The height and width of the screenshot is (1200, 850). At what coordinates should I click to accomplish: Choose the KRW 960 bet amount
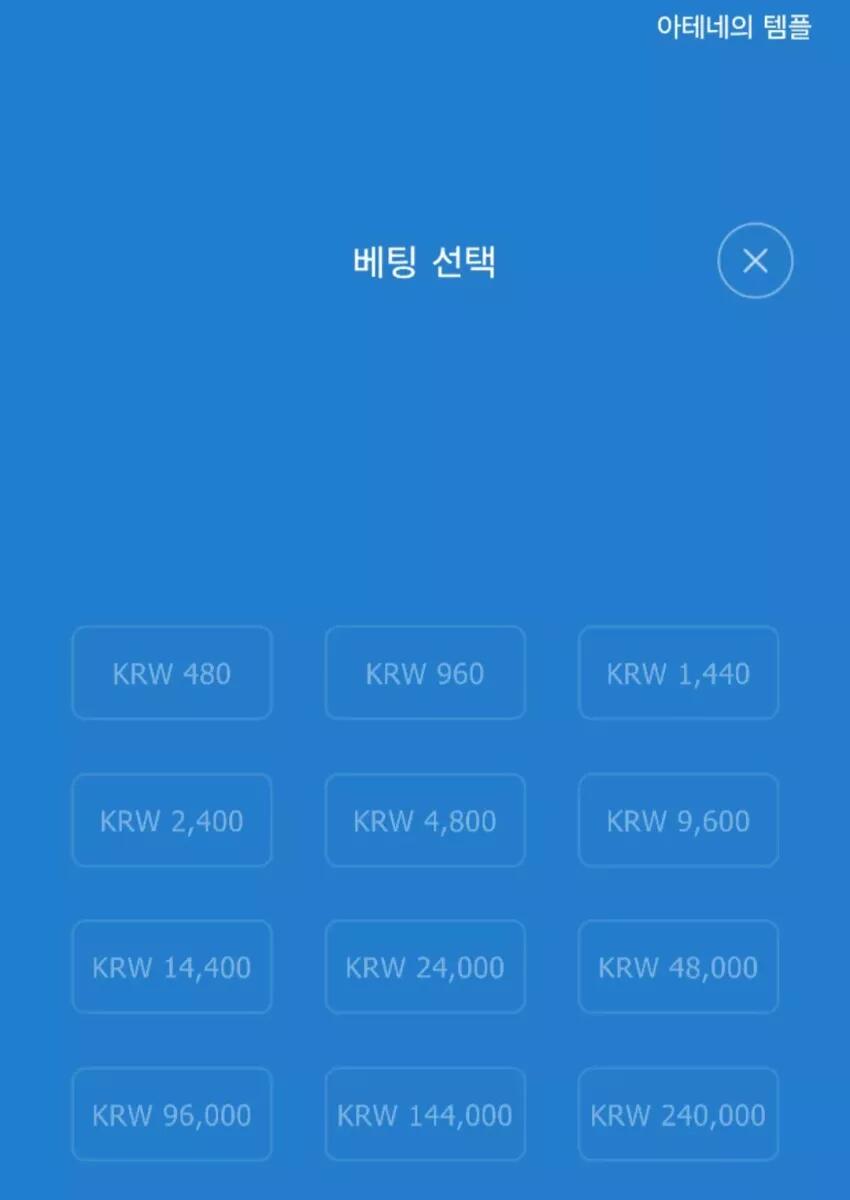coord(425,673)
